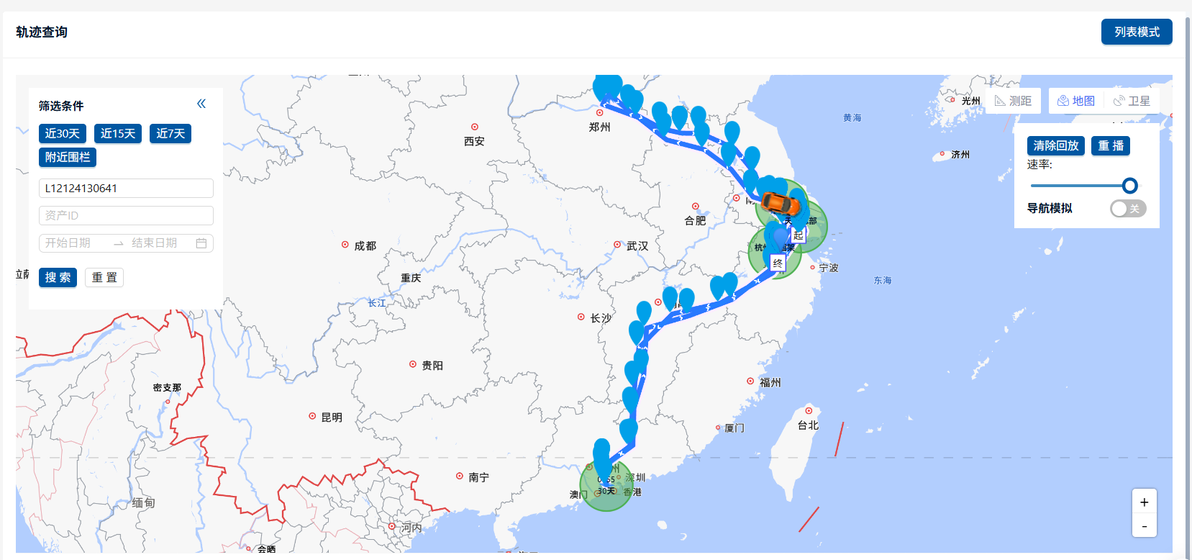Focus the device number field L12124130641
Viewport: 1192px width, 560px height.
pyautogui.click(x=126, y=188)
